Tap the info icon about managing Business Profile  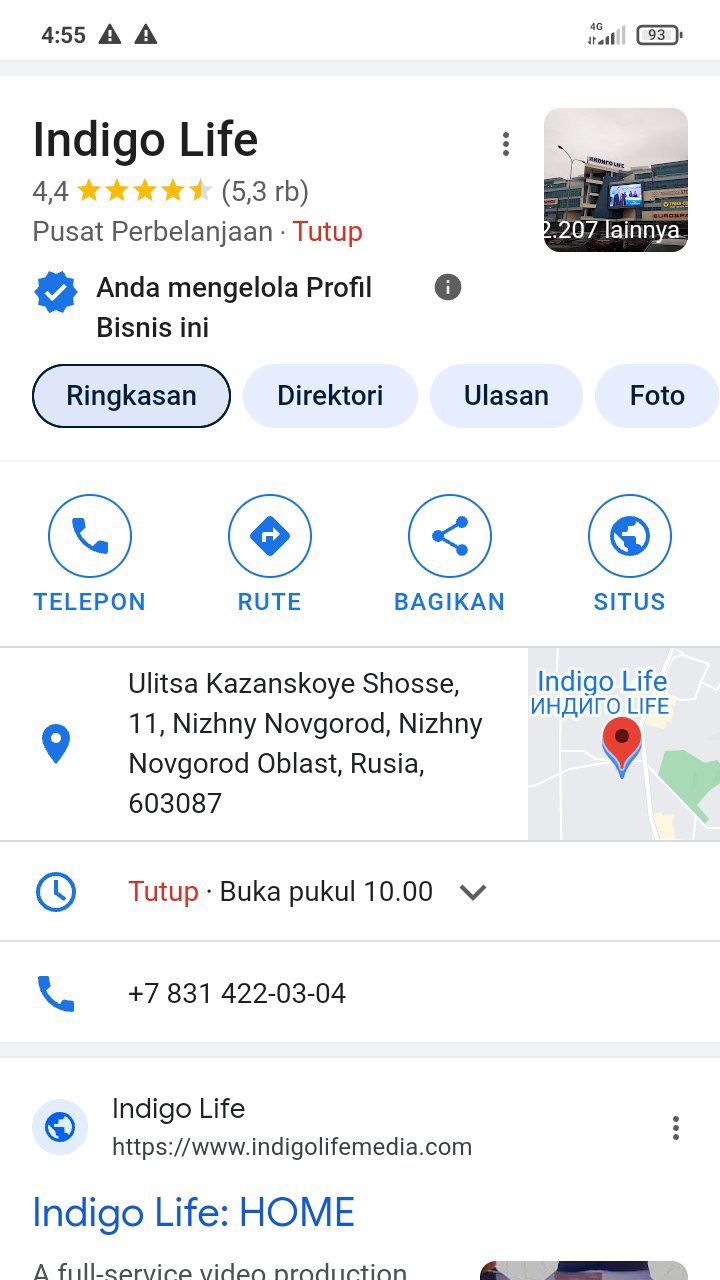(448, 288)
